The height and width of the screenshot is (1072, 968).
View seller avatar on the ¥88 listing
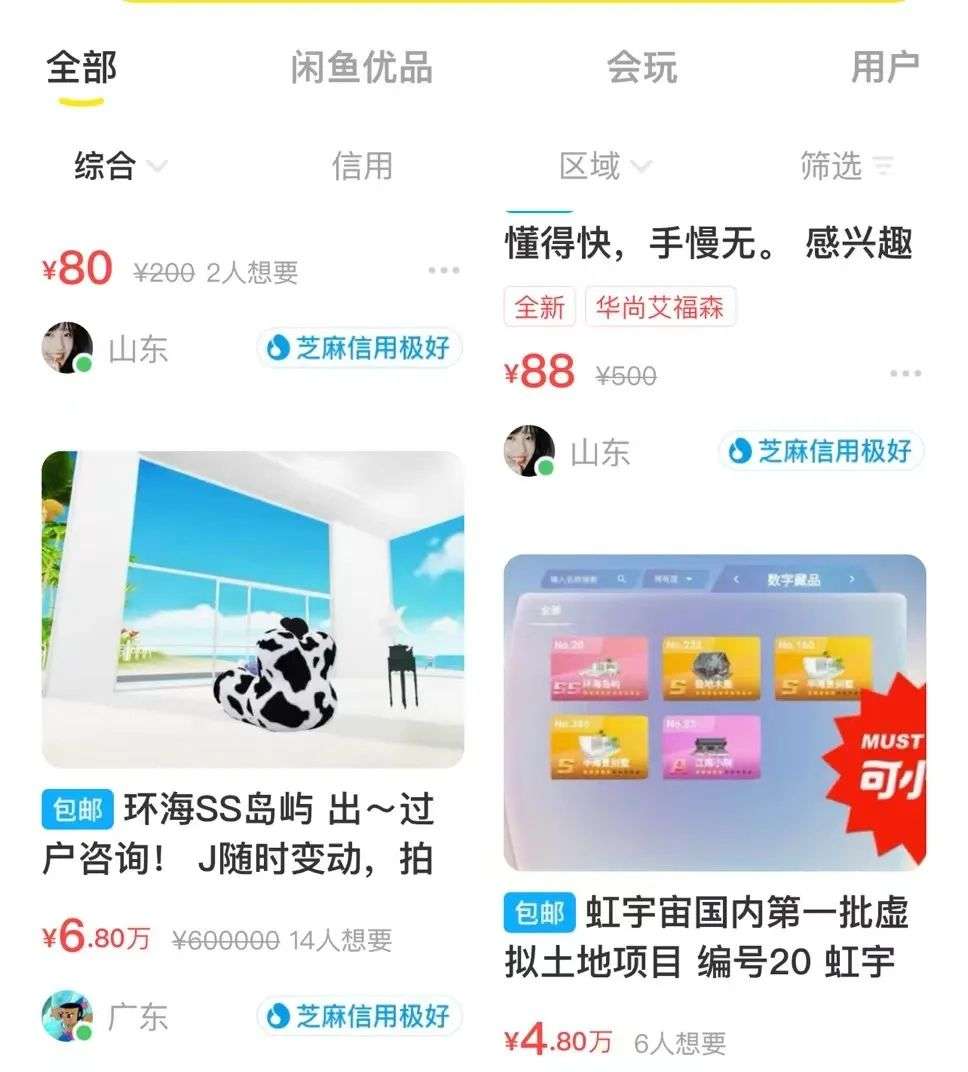(x=529, y=451)
